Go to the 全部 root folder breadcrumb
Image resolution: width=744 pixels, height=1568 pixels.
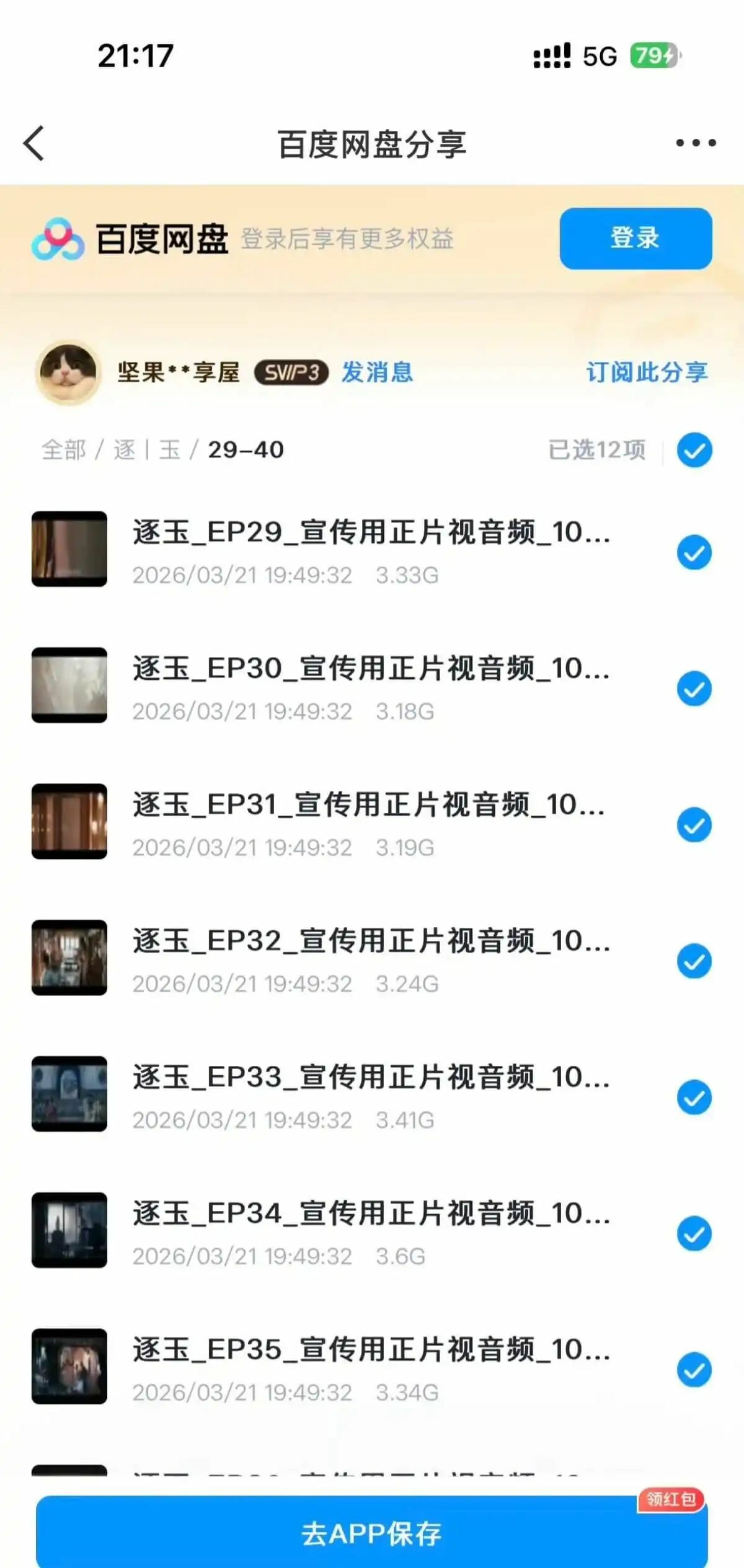(x=63, y=450)
